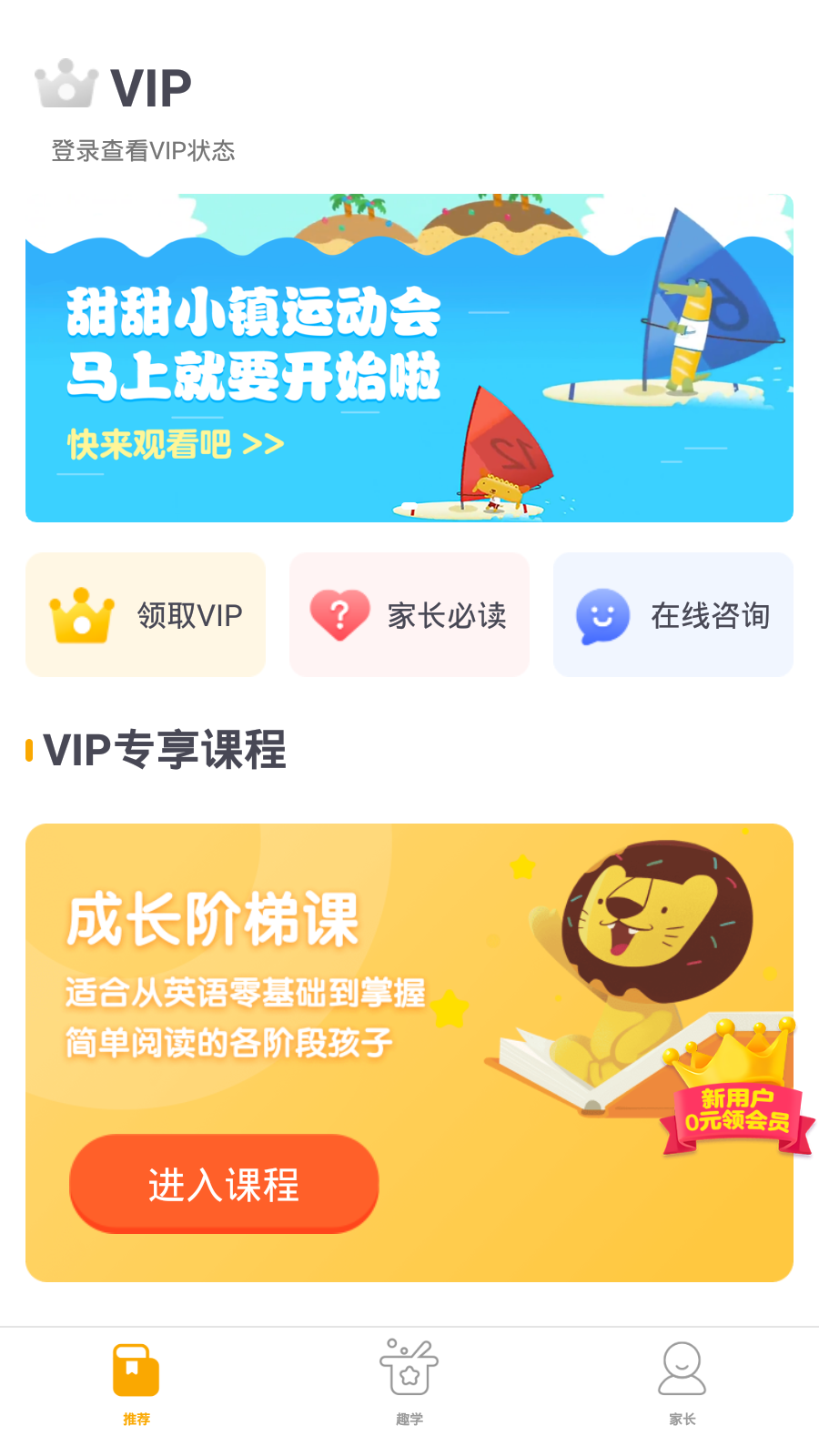Tap the blue chat bubble icon on 在线咨询
Image resolution: width=819 pixels, height=1456 pixels.
pos(603,615)
